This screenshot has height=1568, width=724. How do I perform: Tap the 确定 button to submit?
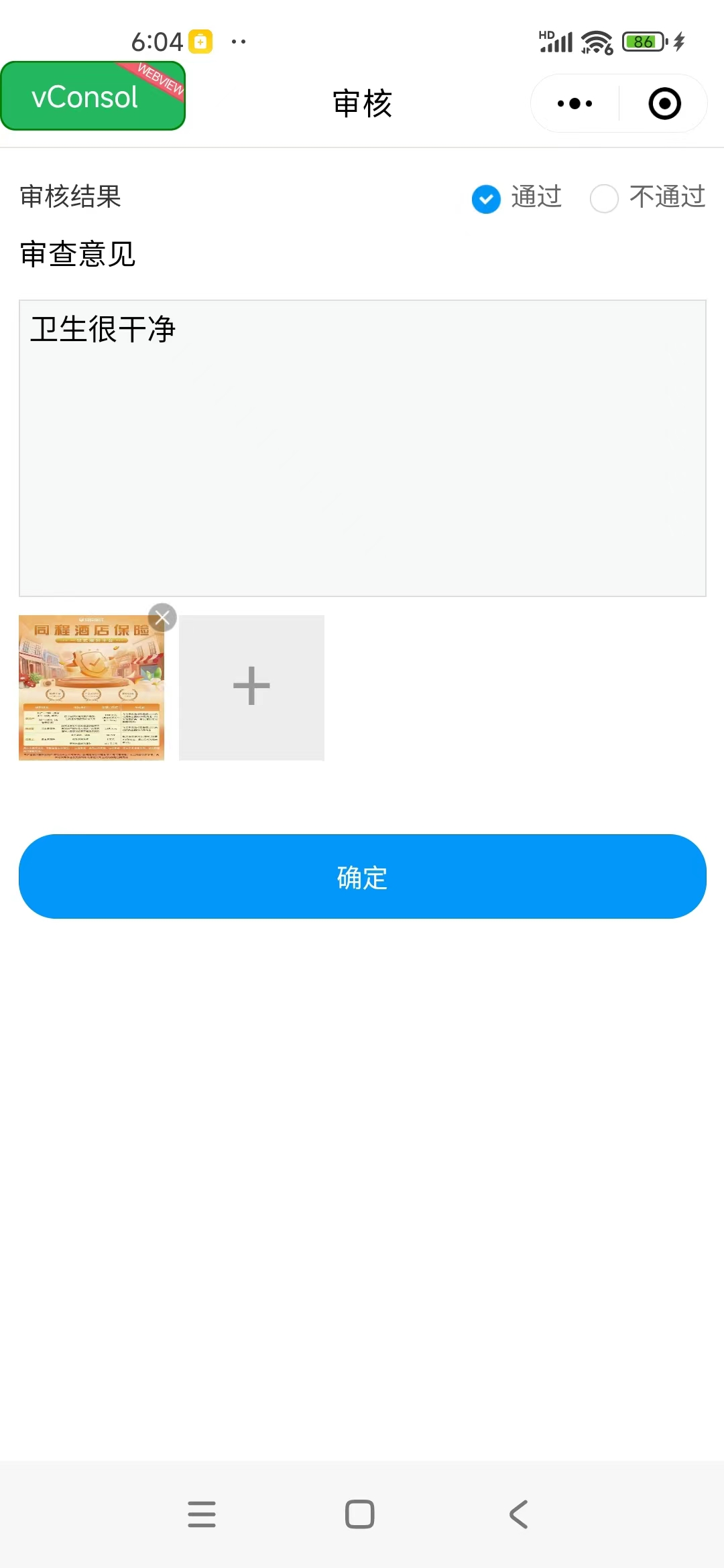[x=363, y=876]
